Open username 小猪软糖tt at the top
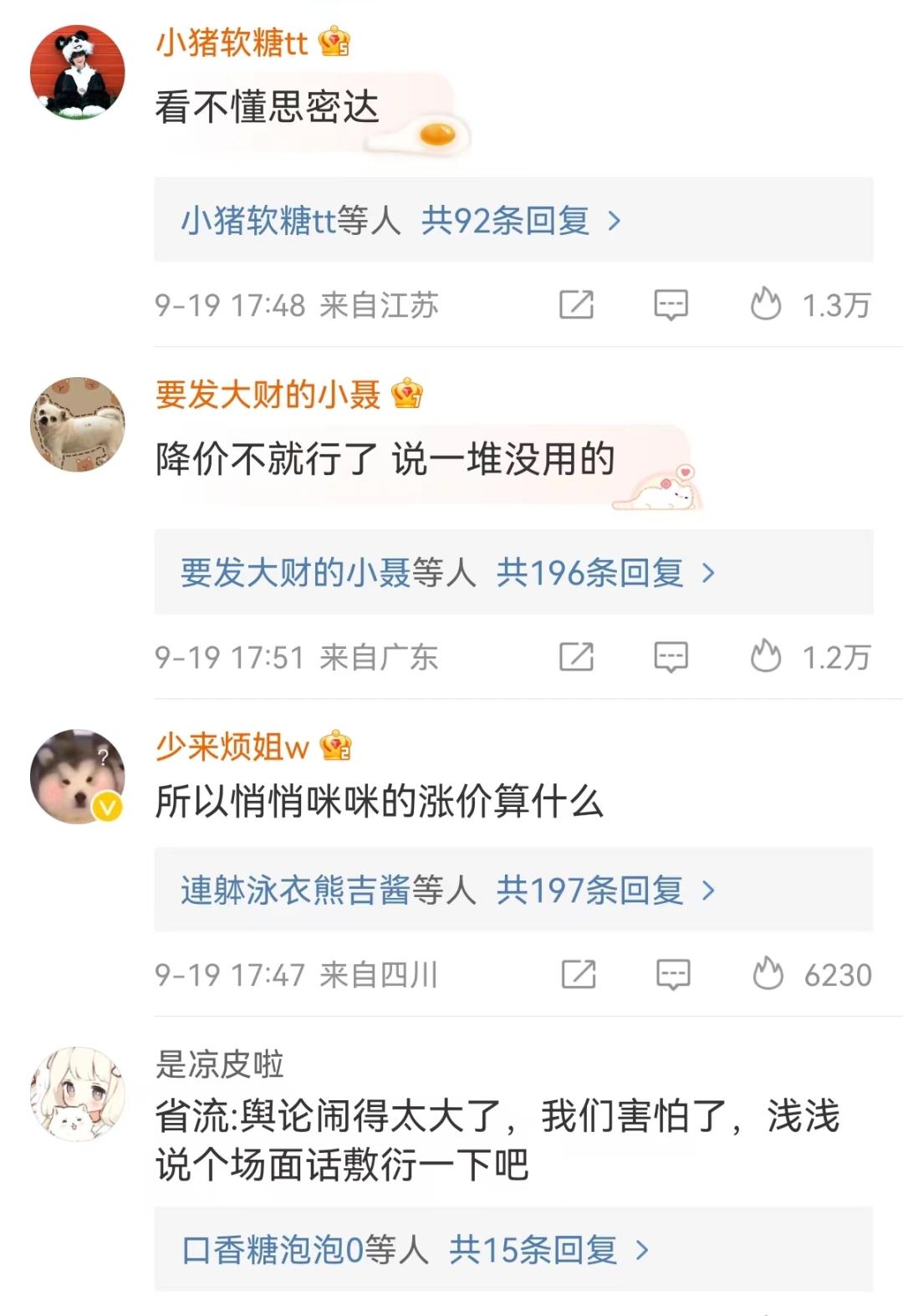The height and width of the screenshot is (1316, 903). coord(232,42)
